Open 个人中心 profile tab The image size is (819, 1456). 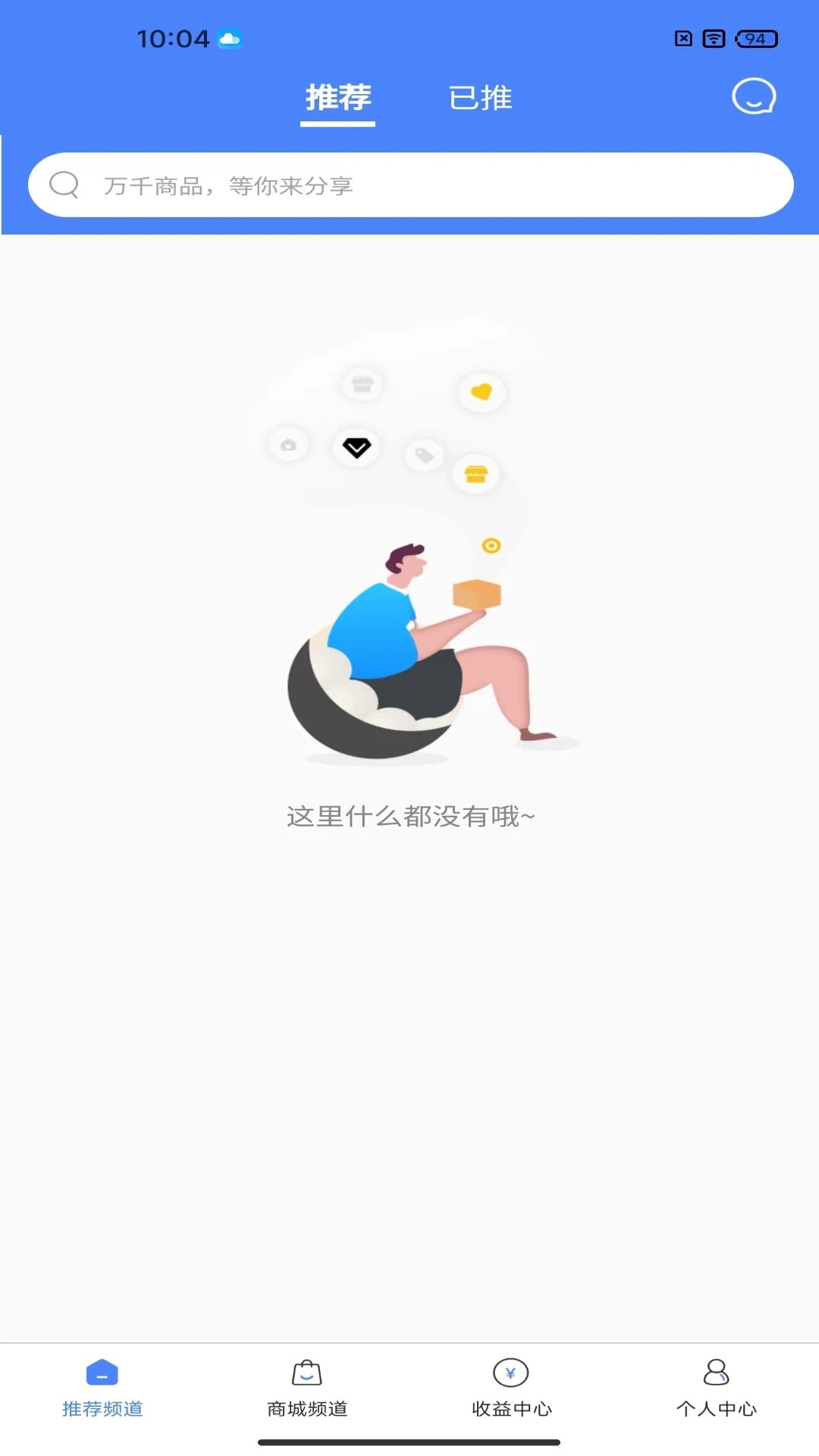pyautogui.click(x=716, y=1389)
